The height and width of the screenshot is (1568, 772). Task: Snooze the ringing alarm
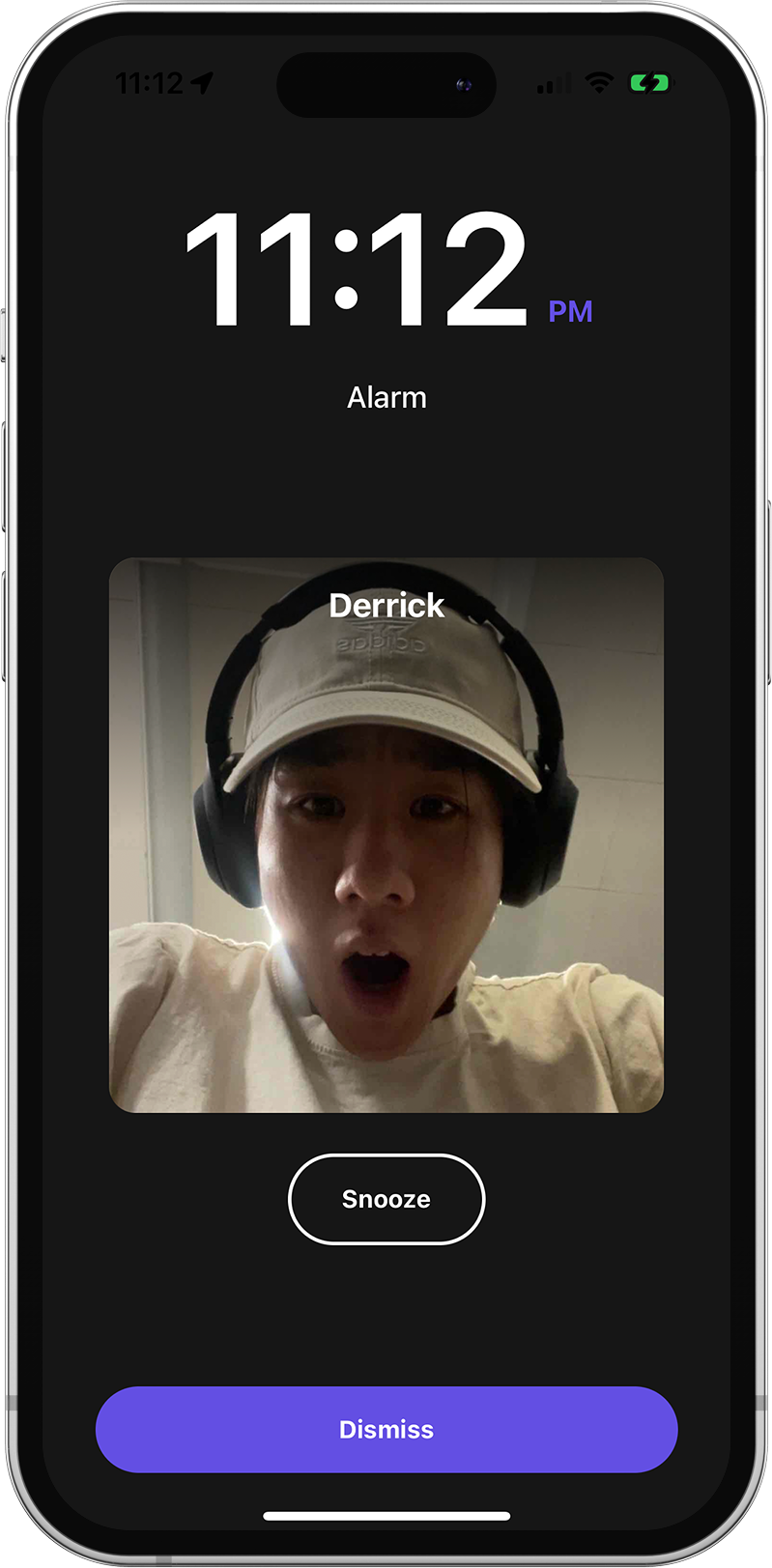[386, 1199]
